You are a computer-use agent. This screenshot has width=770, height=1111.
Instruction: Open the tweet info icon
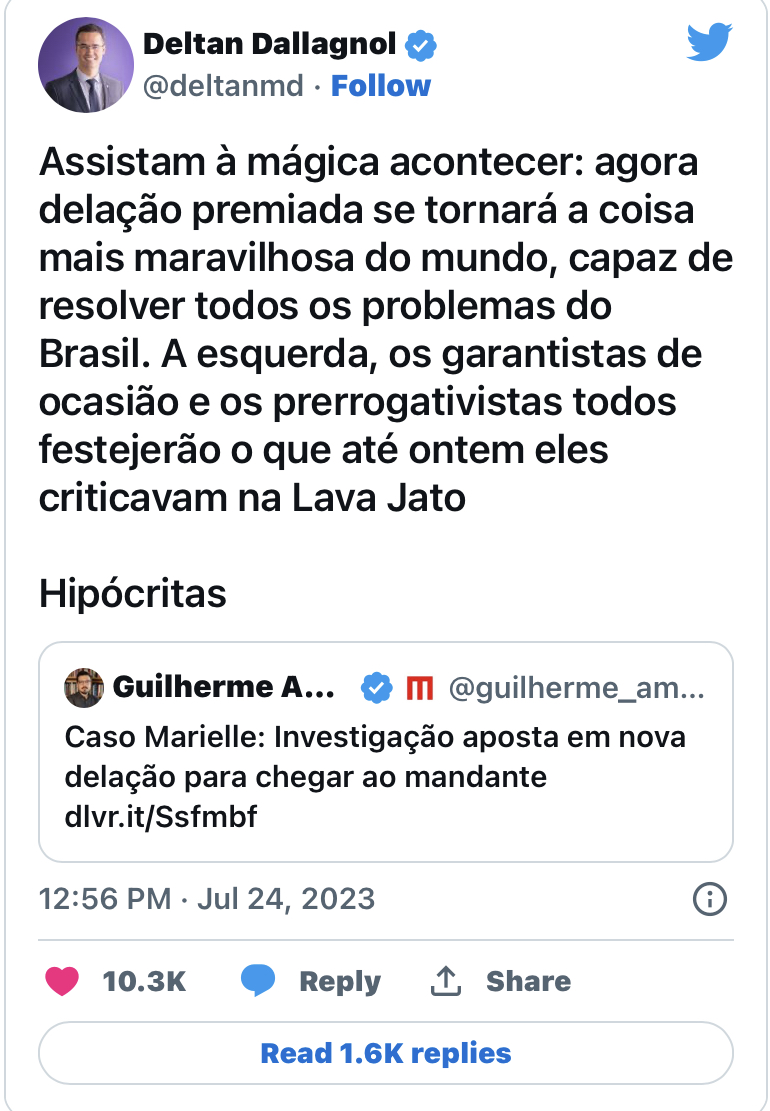pos(709,898)
